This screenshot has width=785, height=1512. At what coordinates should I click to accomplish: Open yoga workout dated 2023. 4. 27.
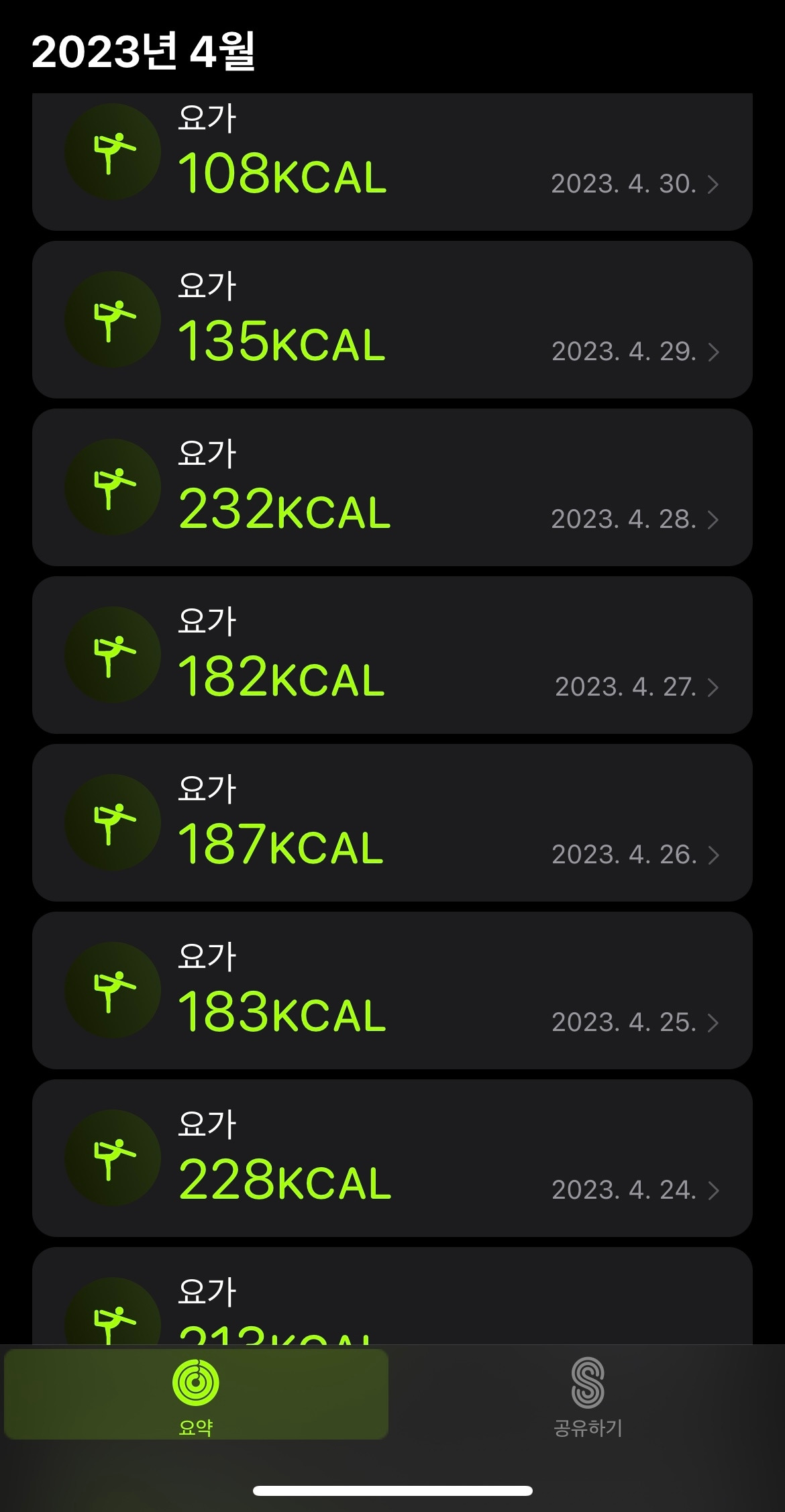(x=392, y=655)
